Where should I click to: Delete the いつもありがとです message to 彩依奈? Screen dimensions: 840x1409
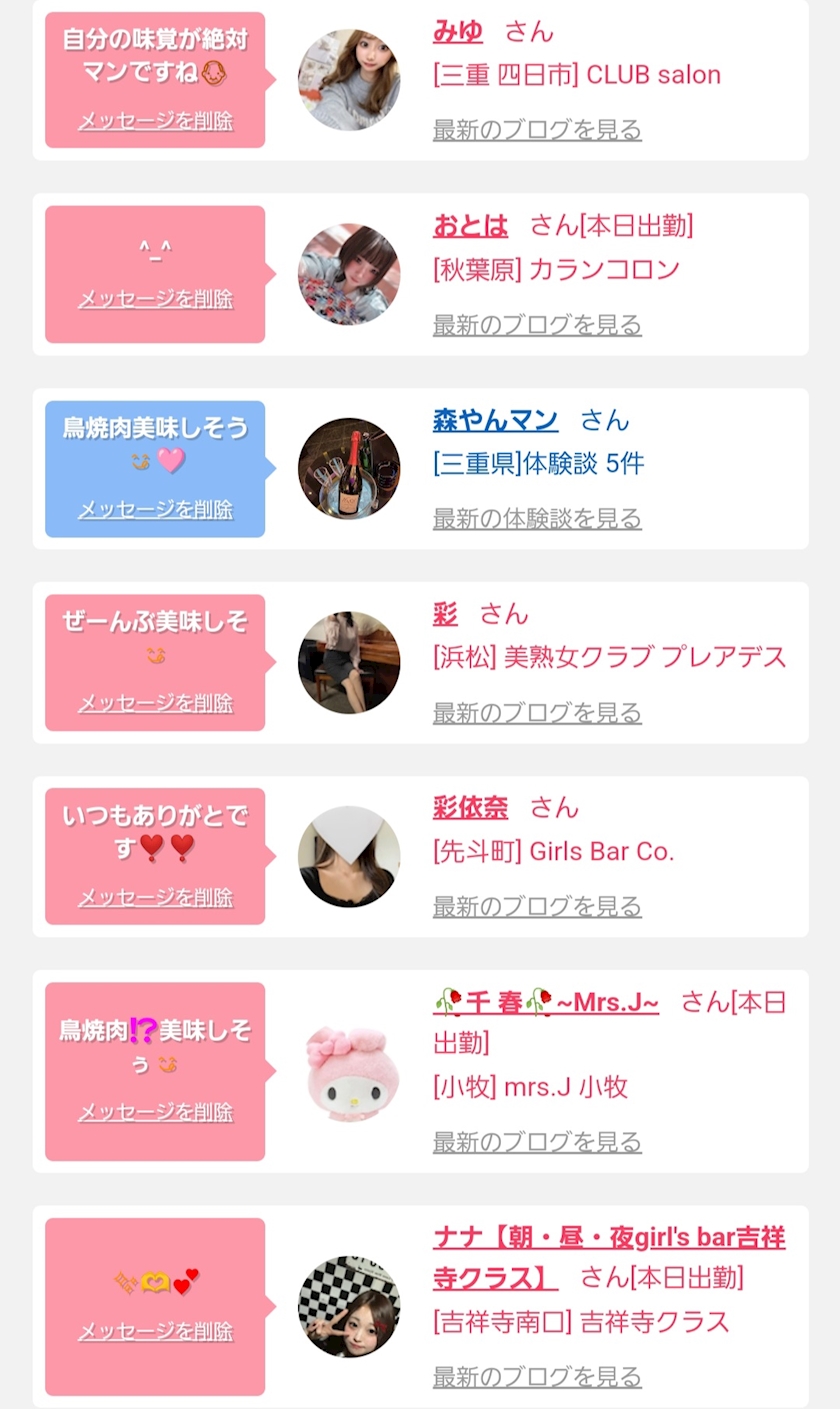click(155, 897)
